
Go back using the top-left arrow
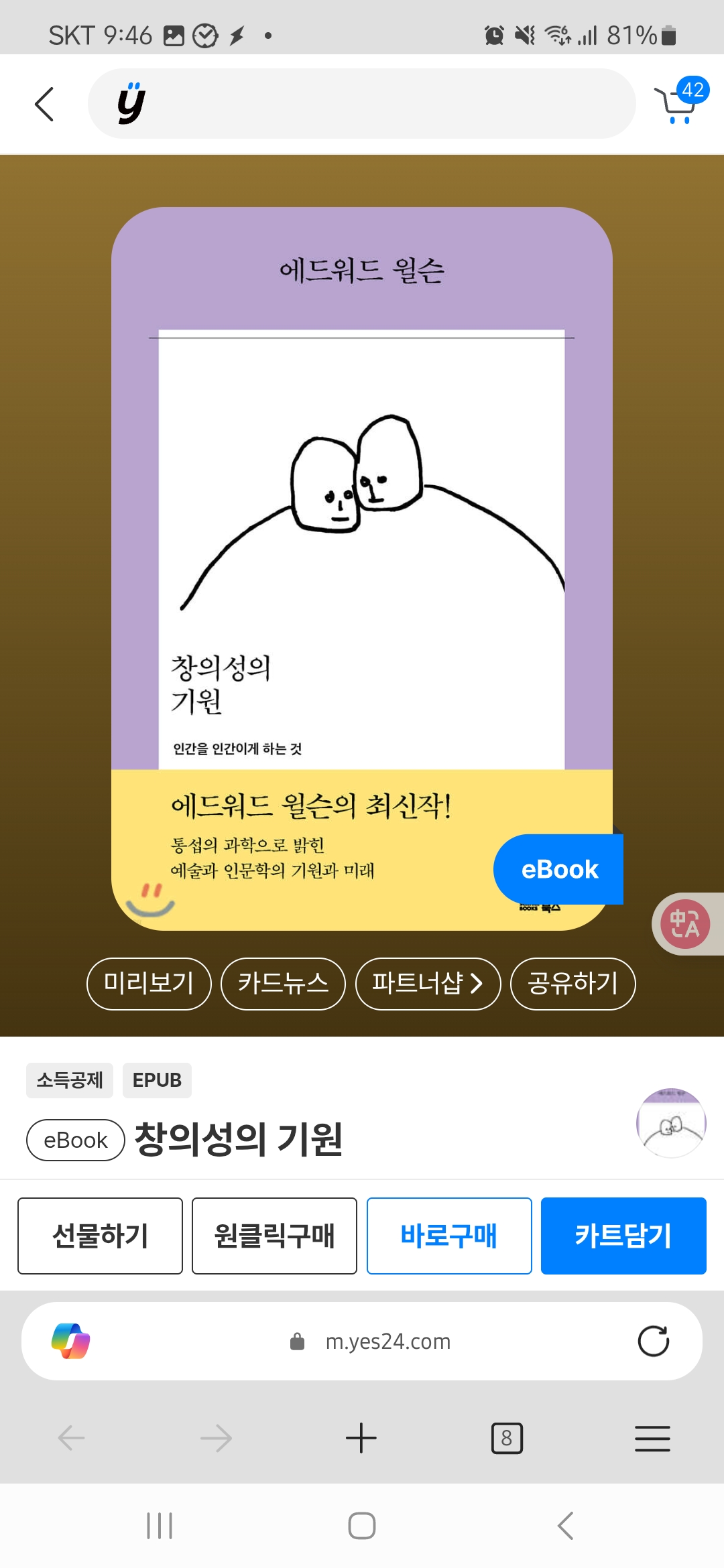click(x=44, y=104)
